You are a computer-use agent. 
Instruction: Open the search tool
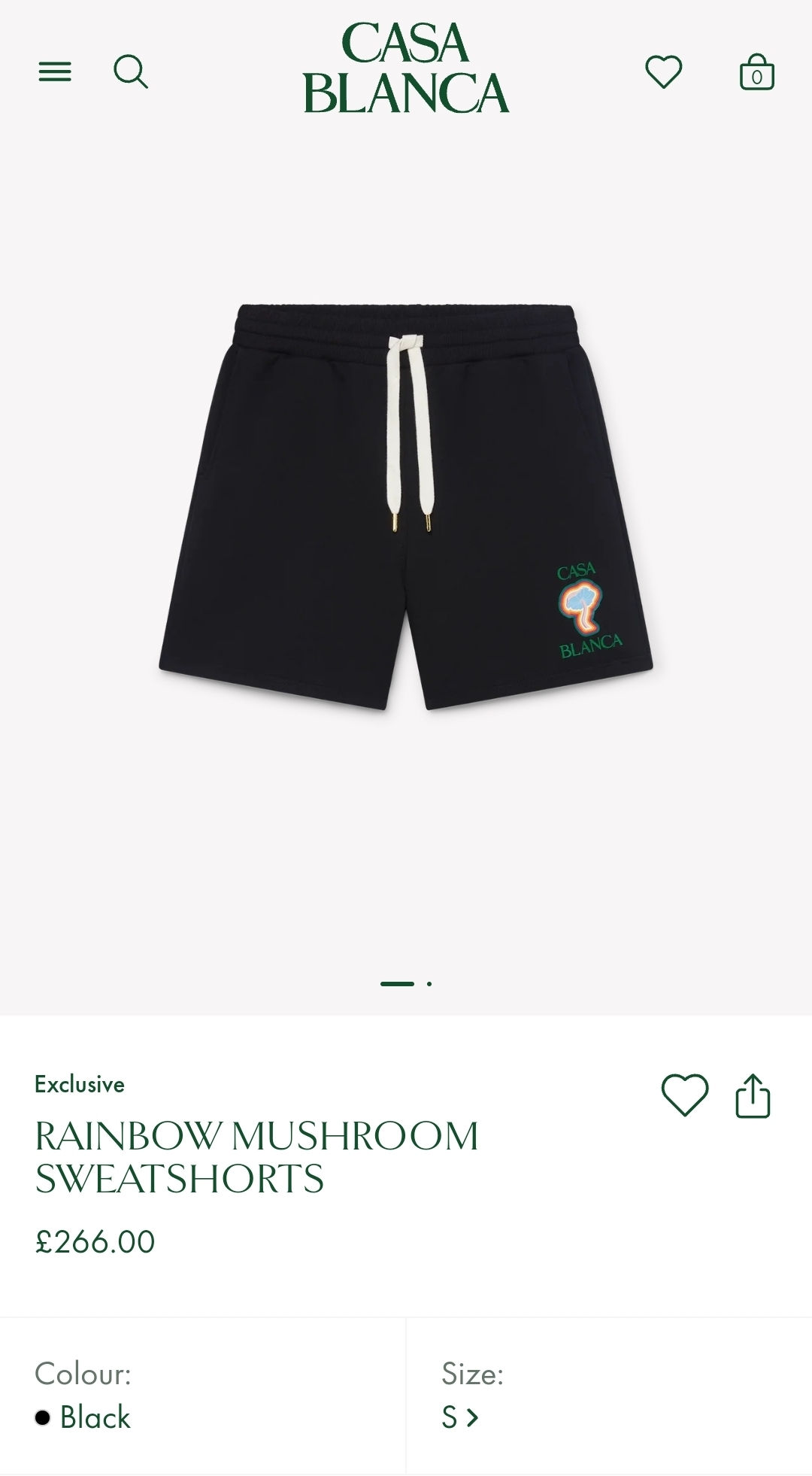[132, 73]
